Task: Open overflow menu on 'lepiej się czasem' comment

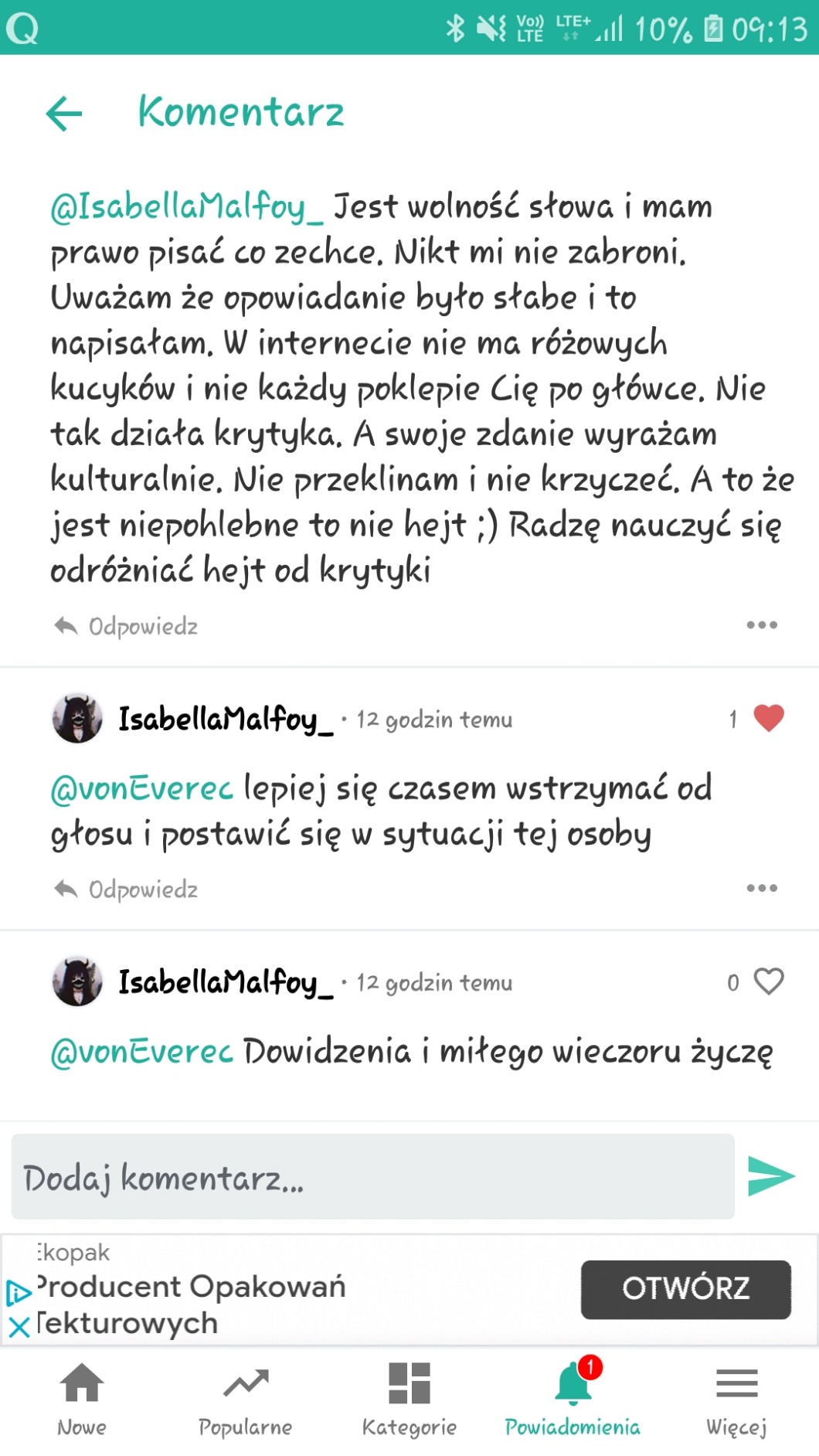Action: point(761,888)
